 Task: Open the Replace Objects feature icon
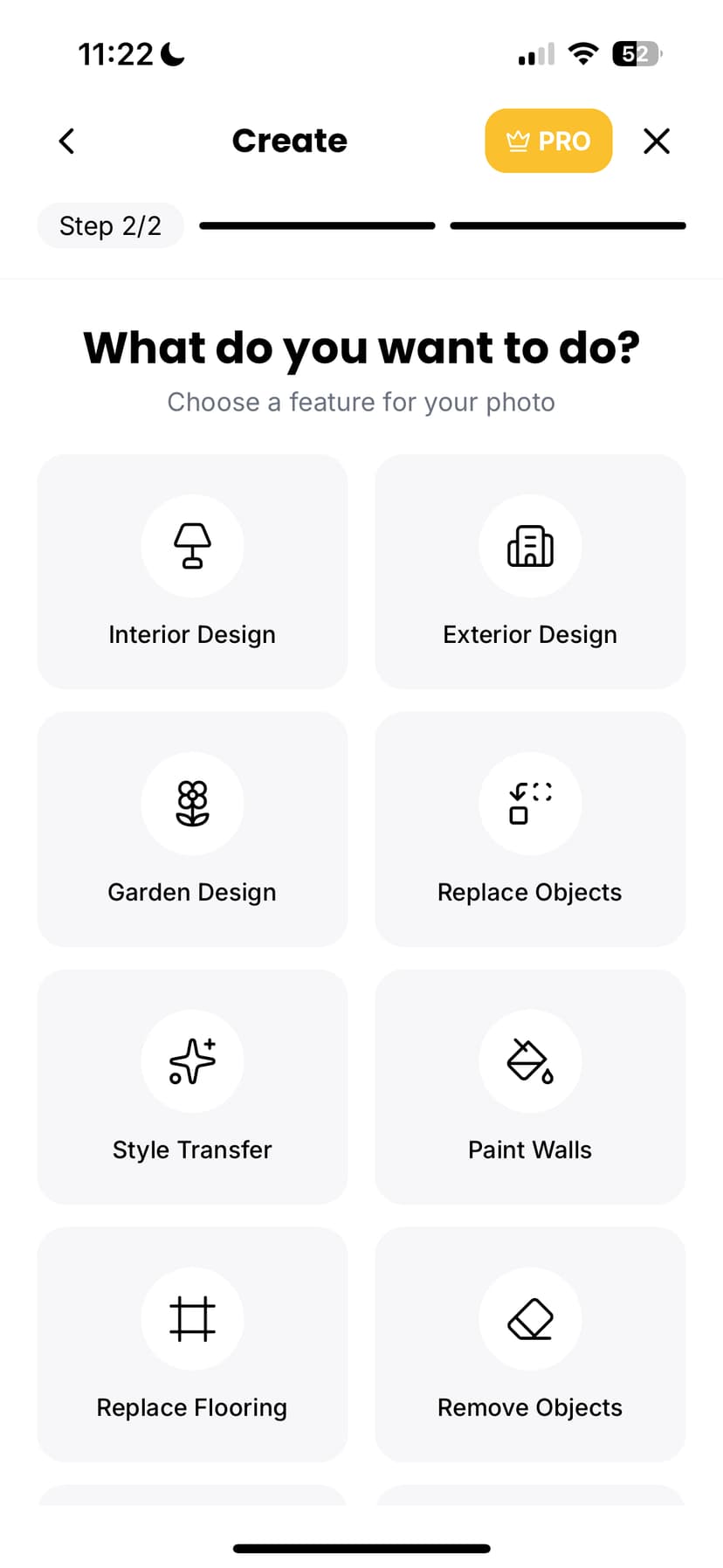click(530, 804)
